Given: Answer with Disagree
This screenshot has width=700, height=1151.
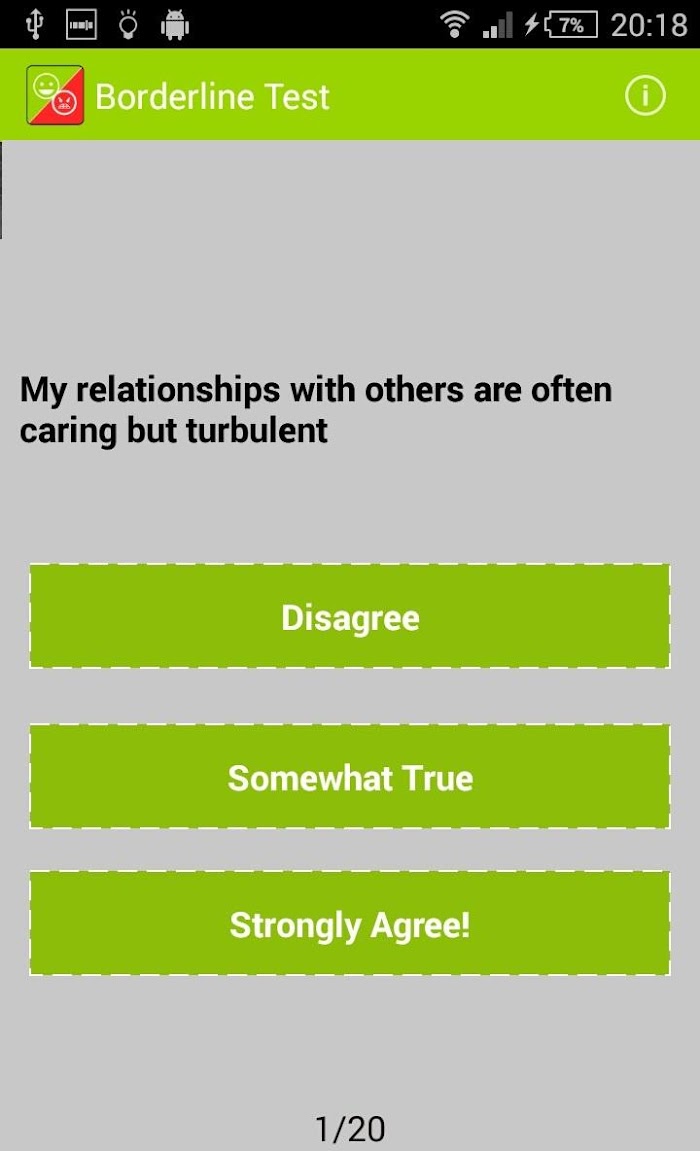Looking at the screenshot, I should pyautogui.click(x=350, y=617).
